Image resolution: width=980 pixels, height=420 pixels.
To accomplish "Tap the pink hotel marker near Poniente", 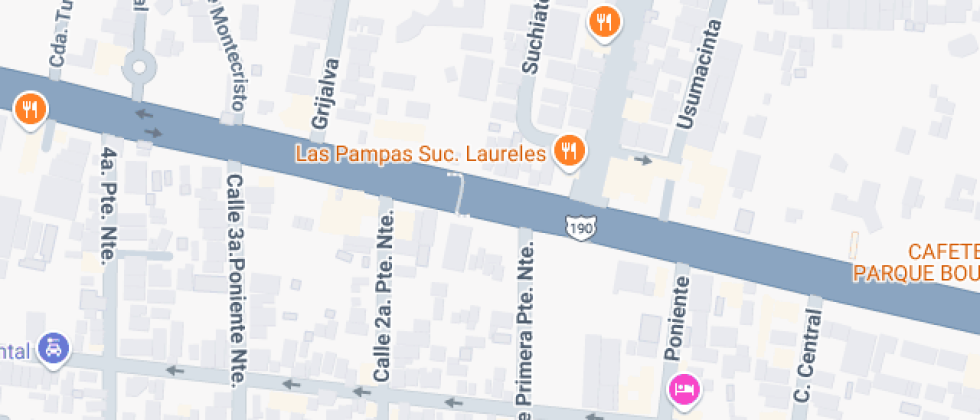I will click(x=684, y=388).
